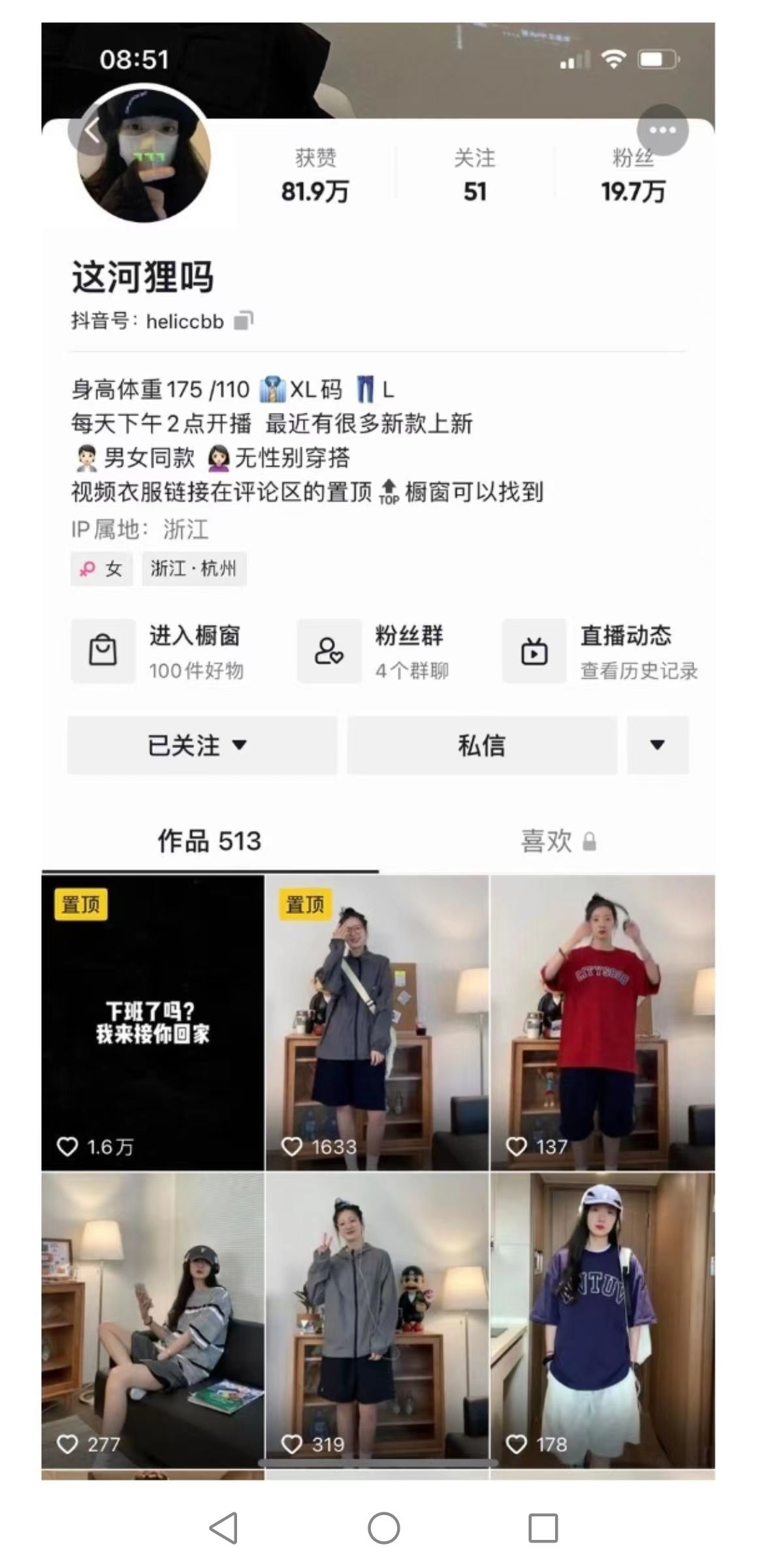Screen dimensions: 768x1568
Task: Open pinned video 下班了吗?我来接你回家
Action: click(x=153, y=1022)
